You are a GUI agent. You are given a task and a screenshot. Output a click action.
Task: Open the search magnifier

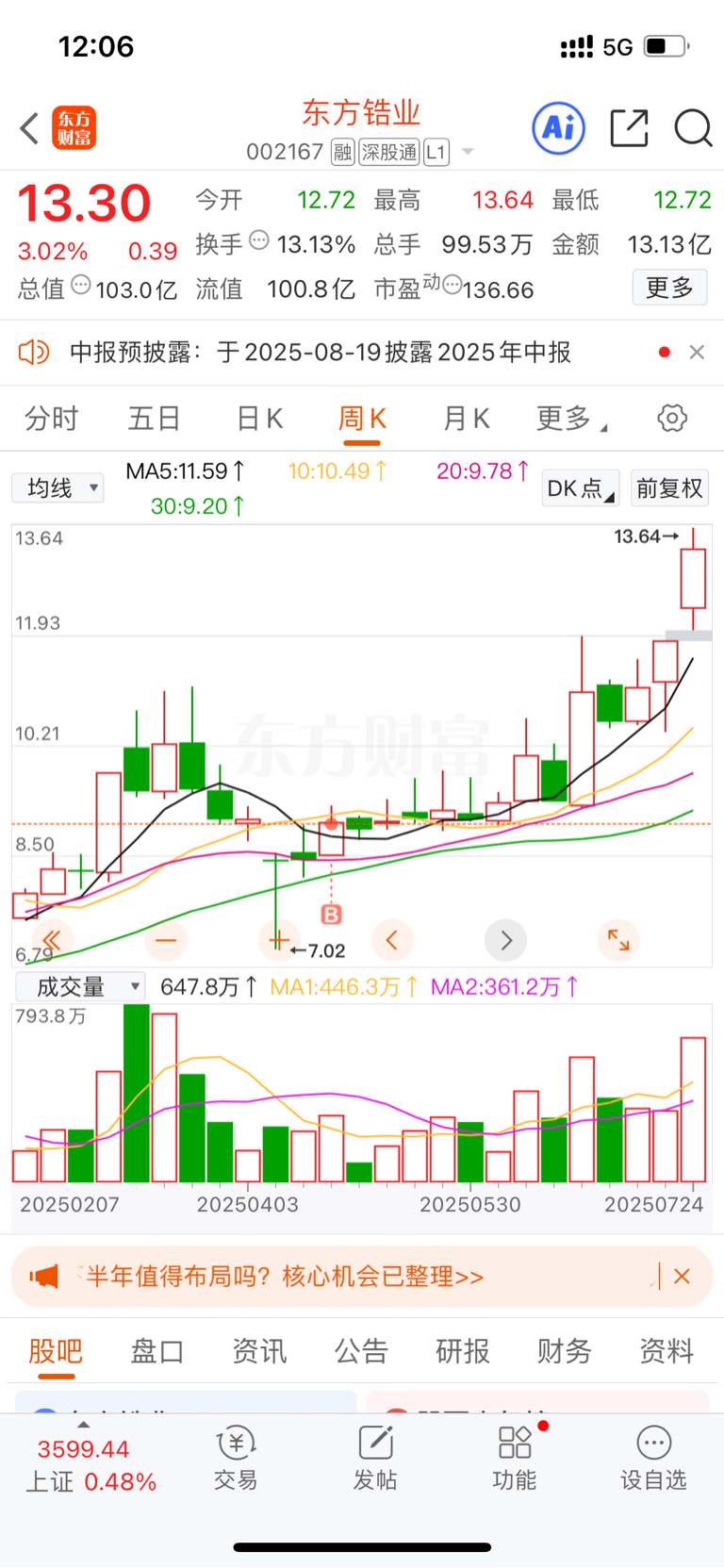(693, 128)
